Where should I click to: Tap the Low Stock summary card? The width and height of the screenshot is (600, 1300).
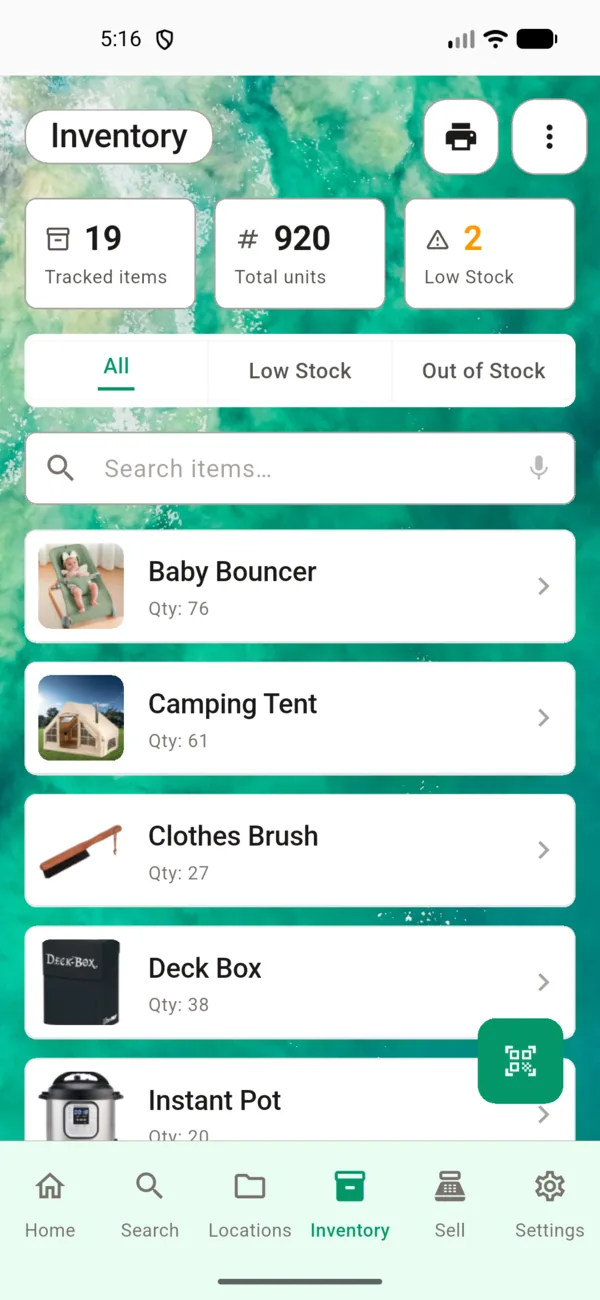(489, 253)
